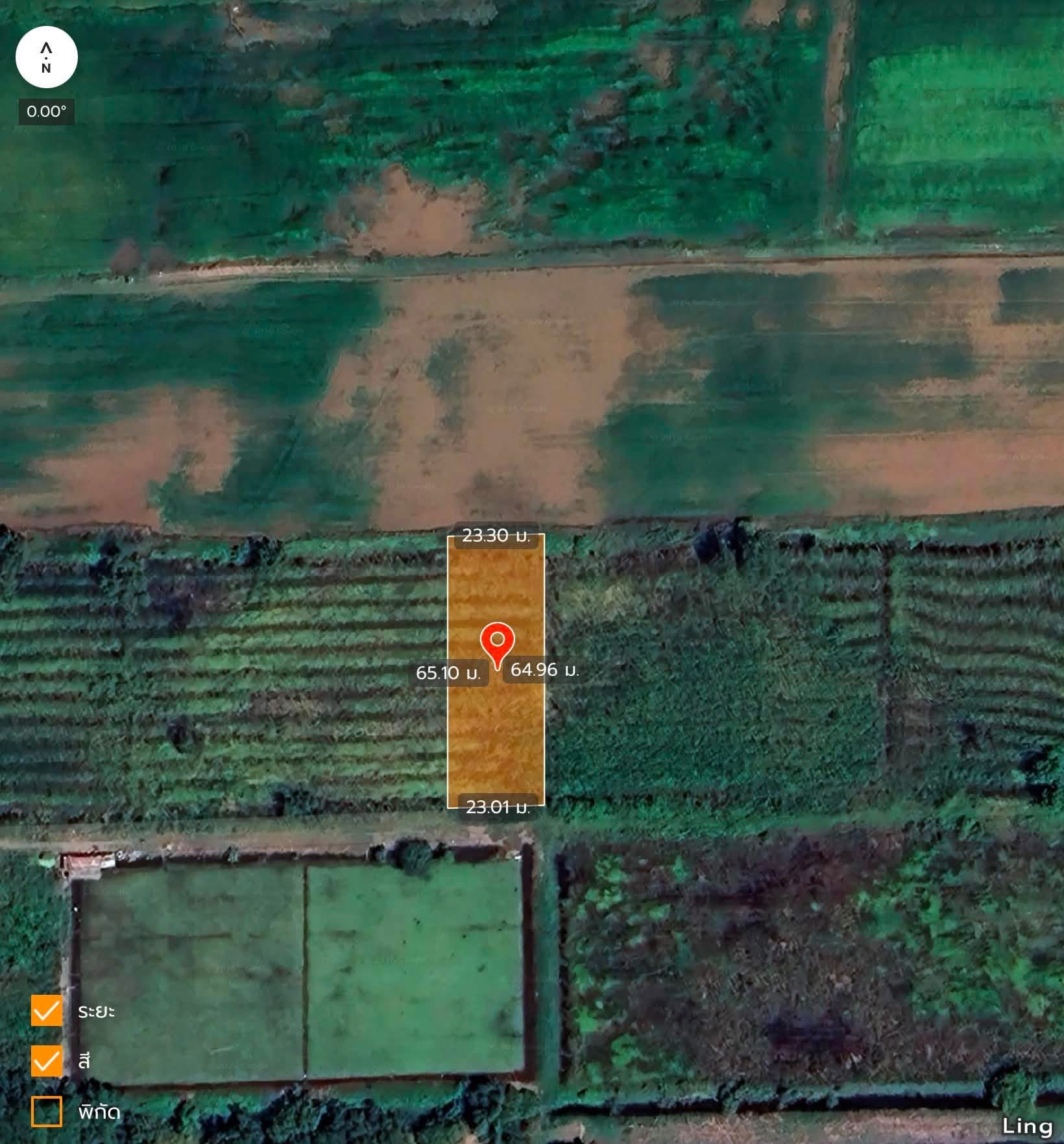Tap the north compass button
Image resolution: width=1064 pixels, height=1144 pixels.
point(46,58)
